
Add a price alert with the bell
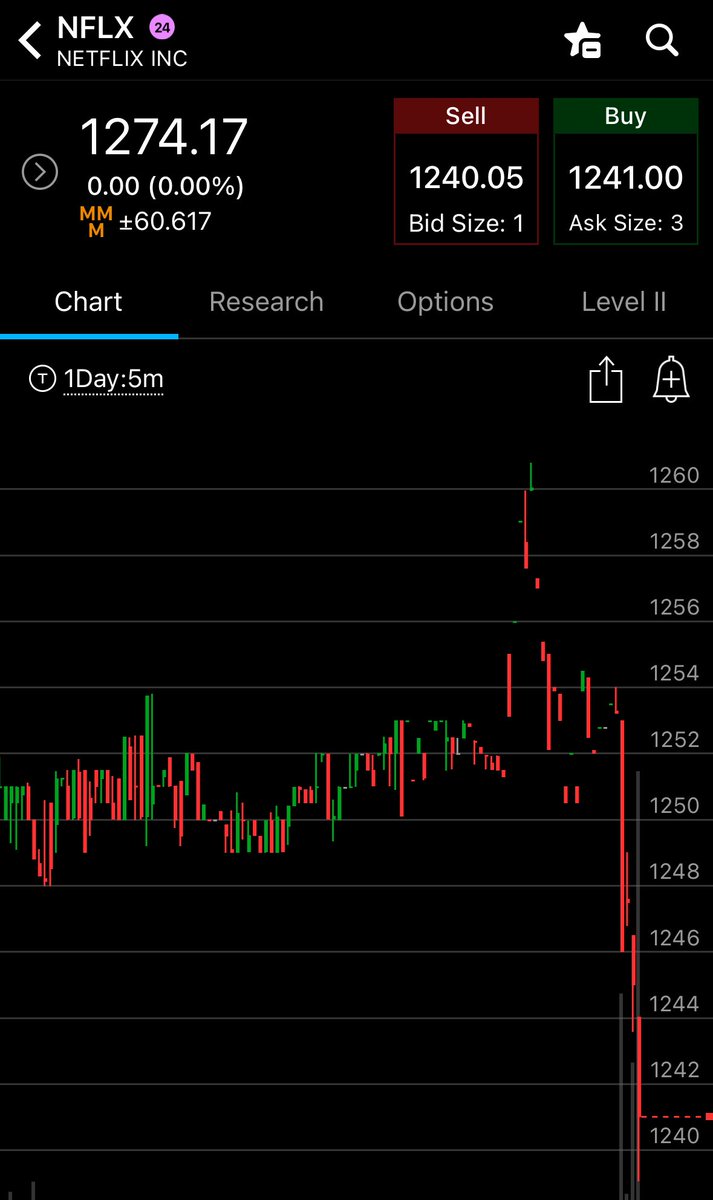coord(671,381)
